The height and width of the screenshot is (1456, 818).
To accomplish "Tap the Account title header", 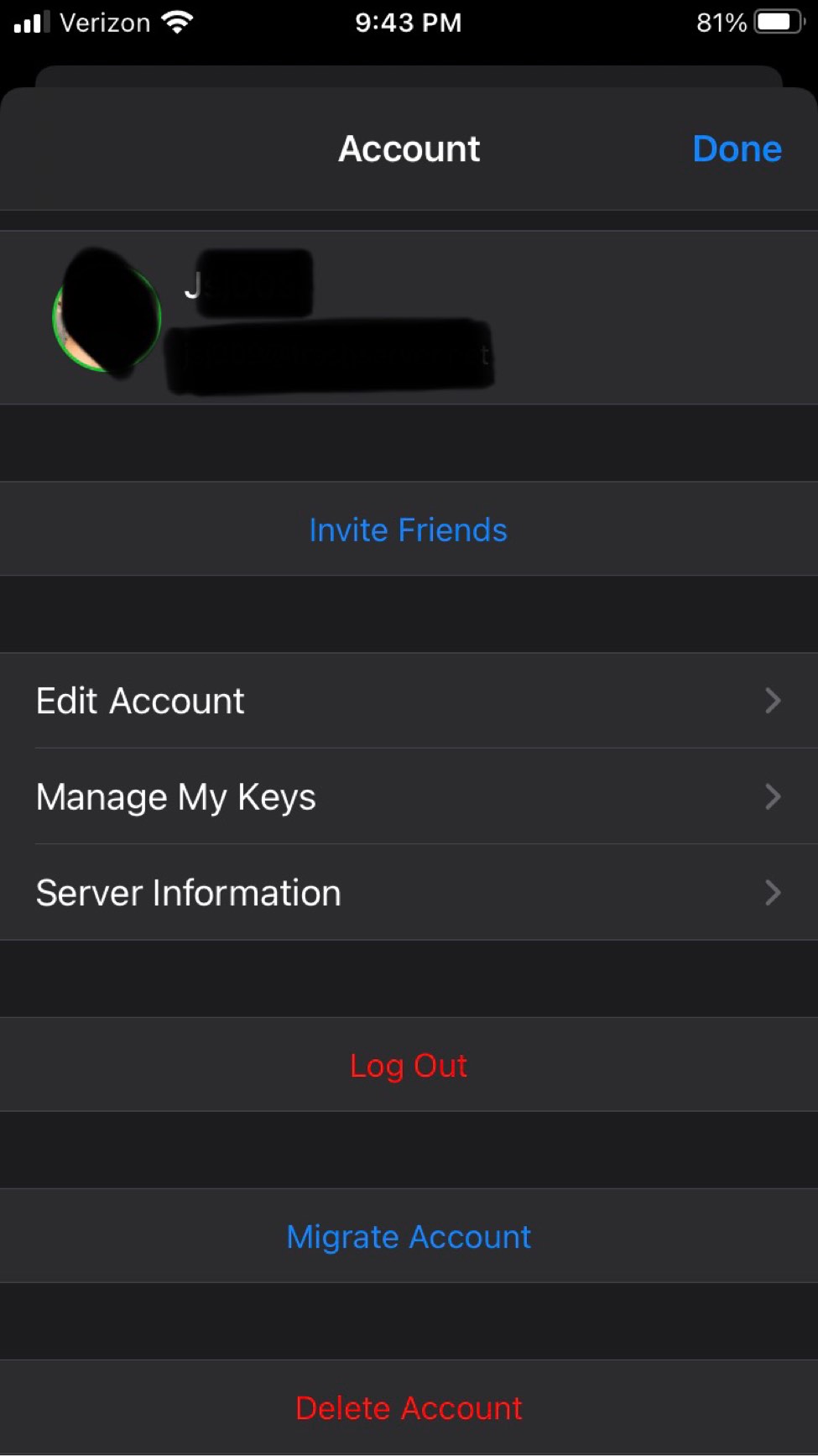I will tap(409, 149).
